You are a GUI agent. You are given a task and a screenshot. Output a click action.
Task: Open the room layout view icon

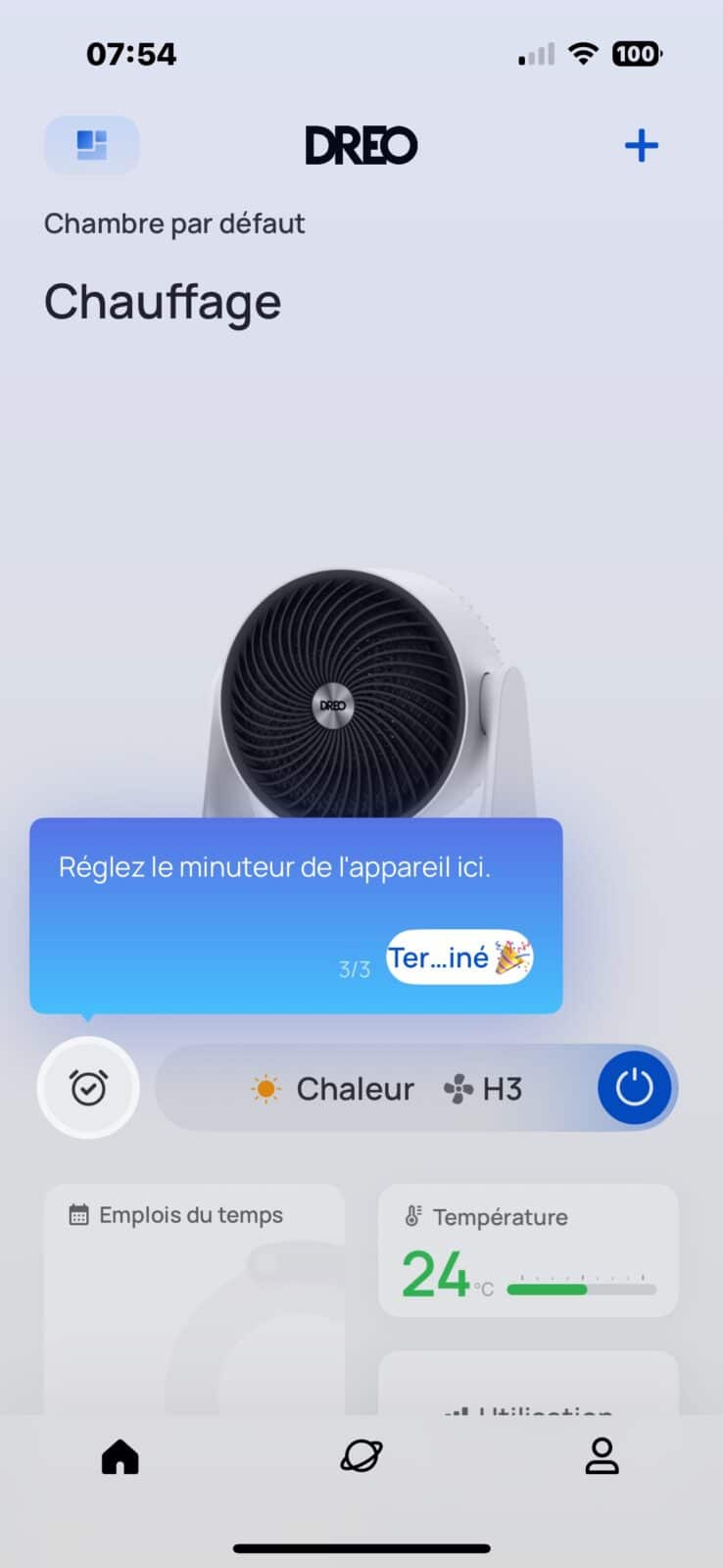pos(92,145)
